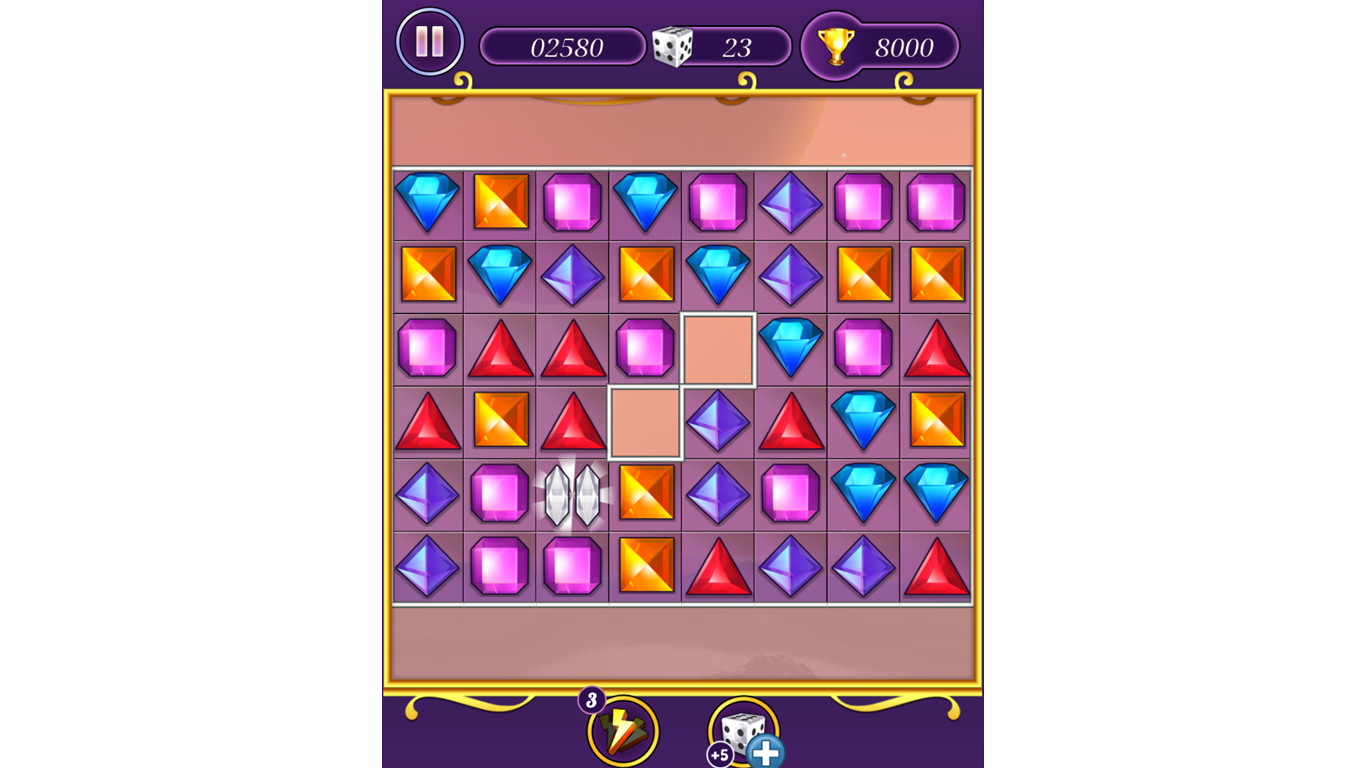1366x768 pixels.
Task: Activate the lightning booster power-up
Action: point(623,731)
